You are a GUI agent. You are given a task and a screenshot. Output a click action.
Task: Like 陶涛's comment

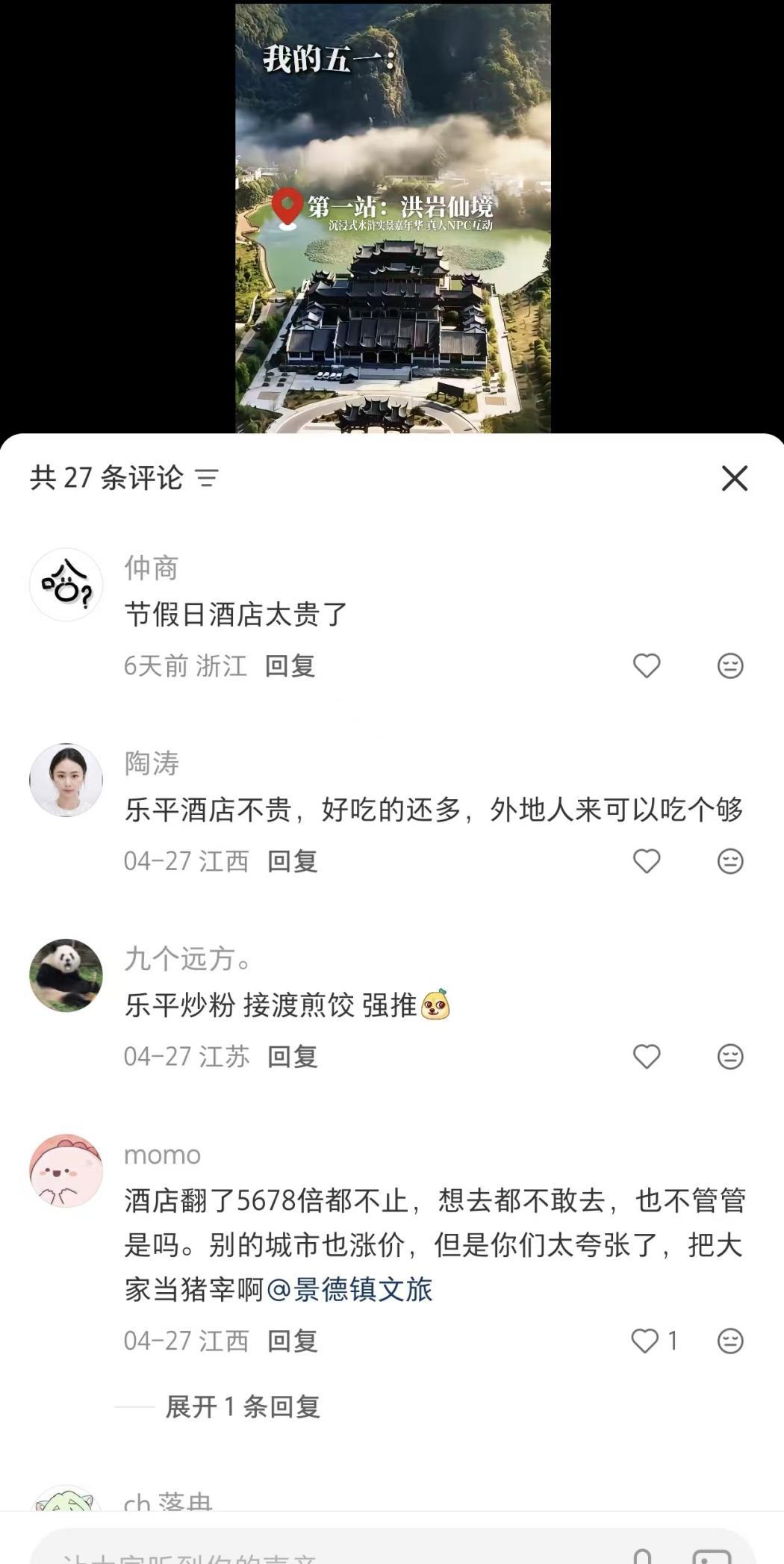click(x=647, y=861)
